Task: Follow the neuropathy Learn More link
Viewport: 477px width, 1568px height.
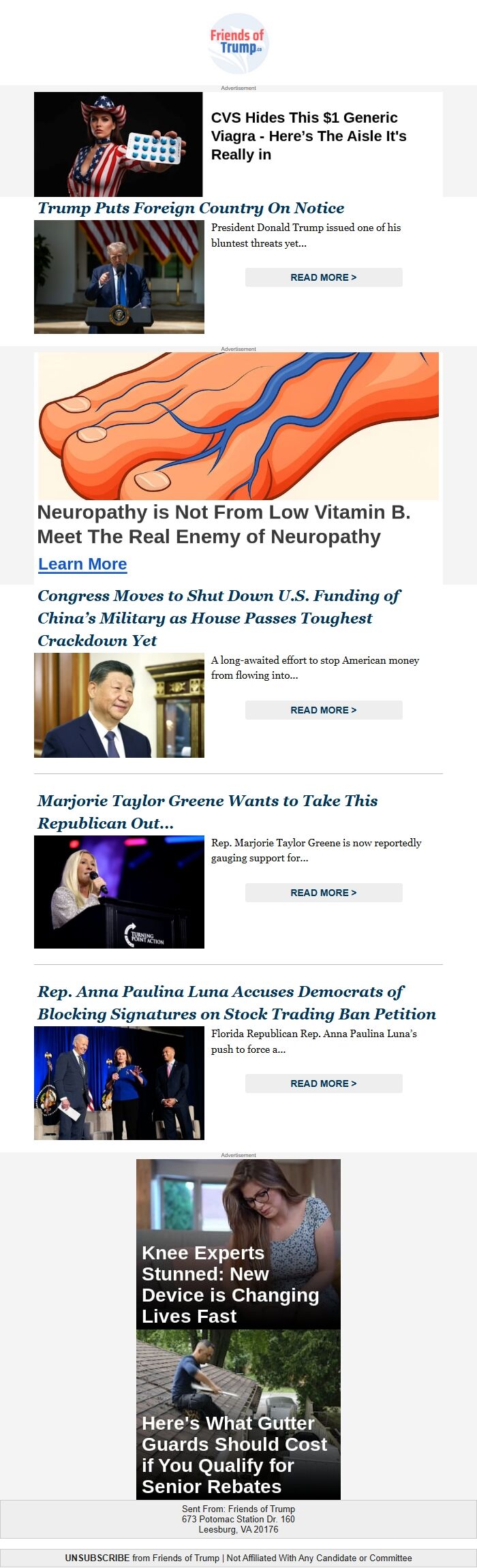Action: 82,564
